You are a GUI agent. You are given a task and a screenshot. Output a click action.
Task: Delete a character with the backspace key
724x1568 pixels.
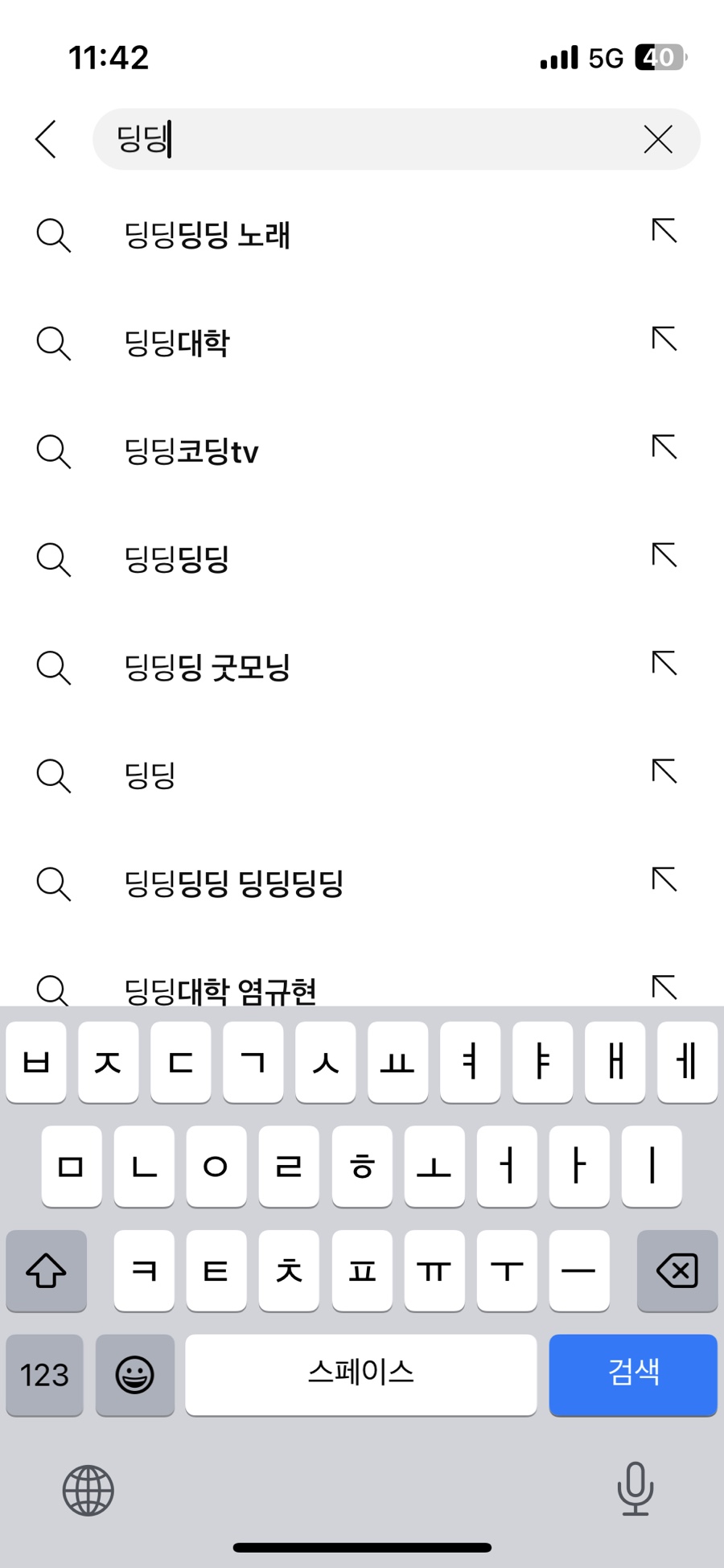click(x=677, y=1271)
